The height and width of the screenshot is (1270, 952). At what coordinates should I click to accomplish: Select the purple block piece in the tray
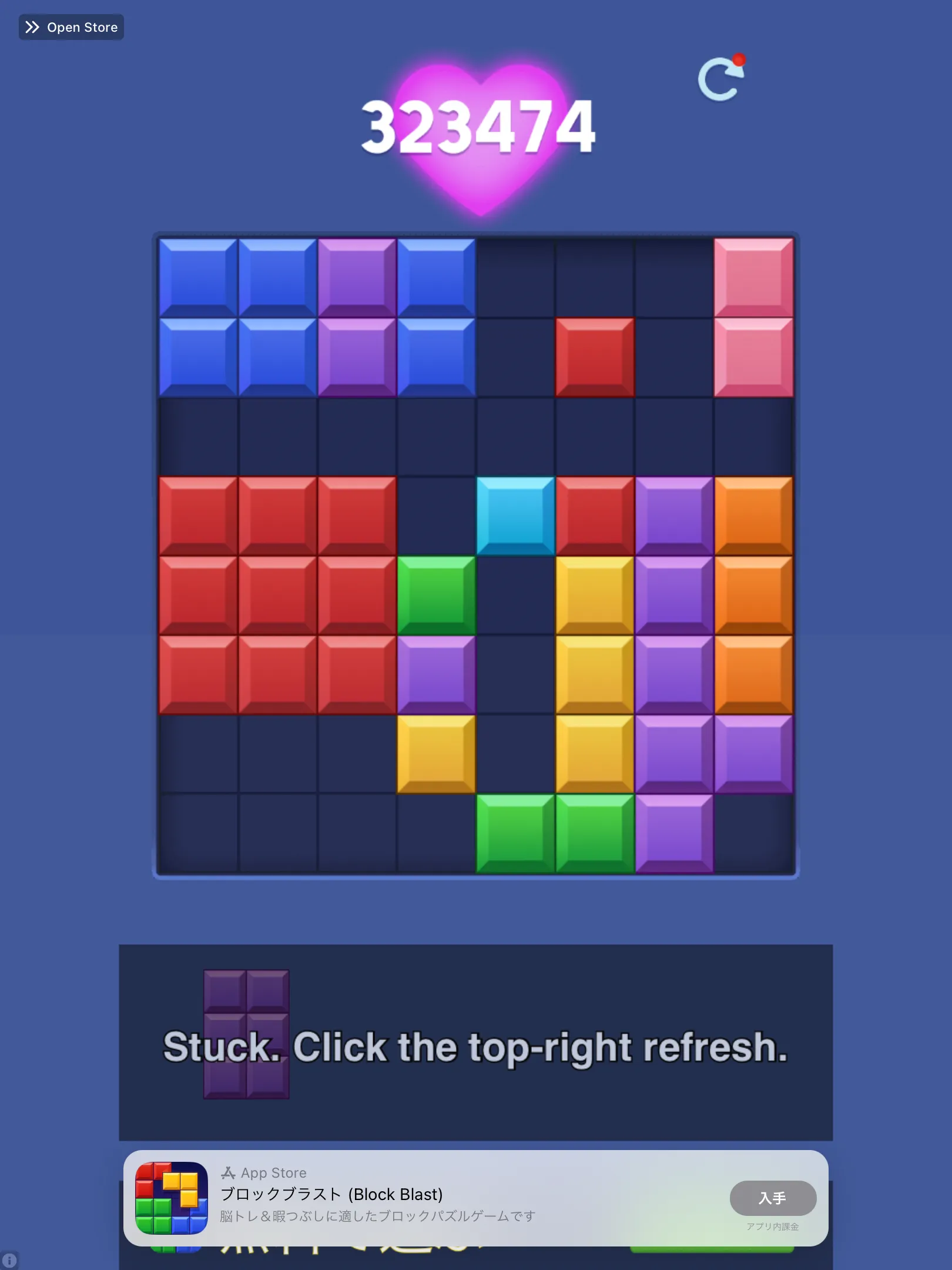coord(246,1034)
